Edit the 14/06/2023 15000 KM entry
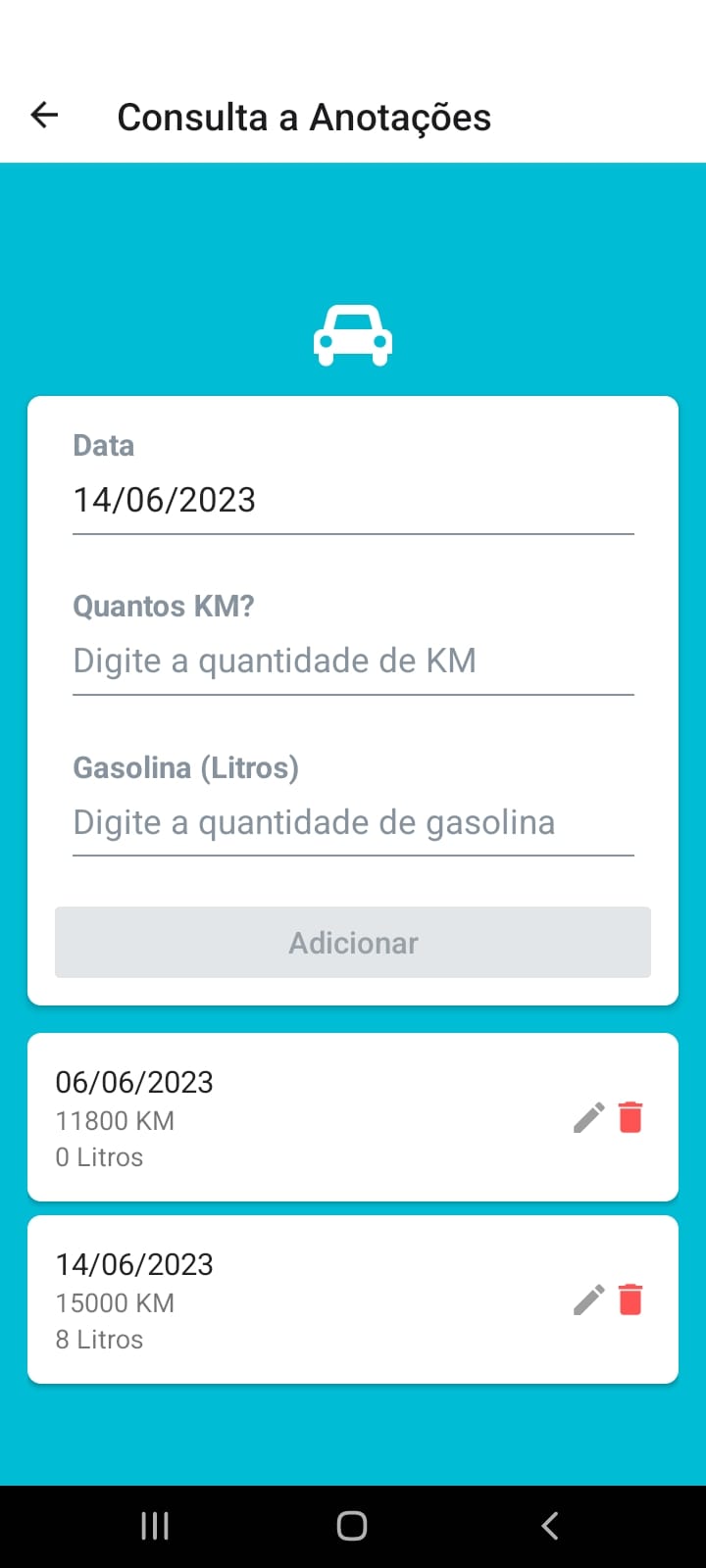Viewport: 706px width, 1568px height. 588,1299
